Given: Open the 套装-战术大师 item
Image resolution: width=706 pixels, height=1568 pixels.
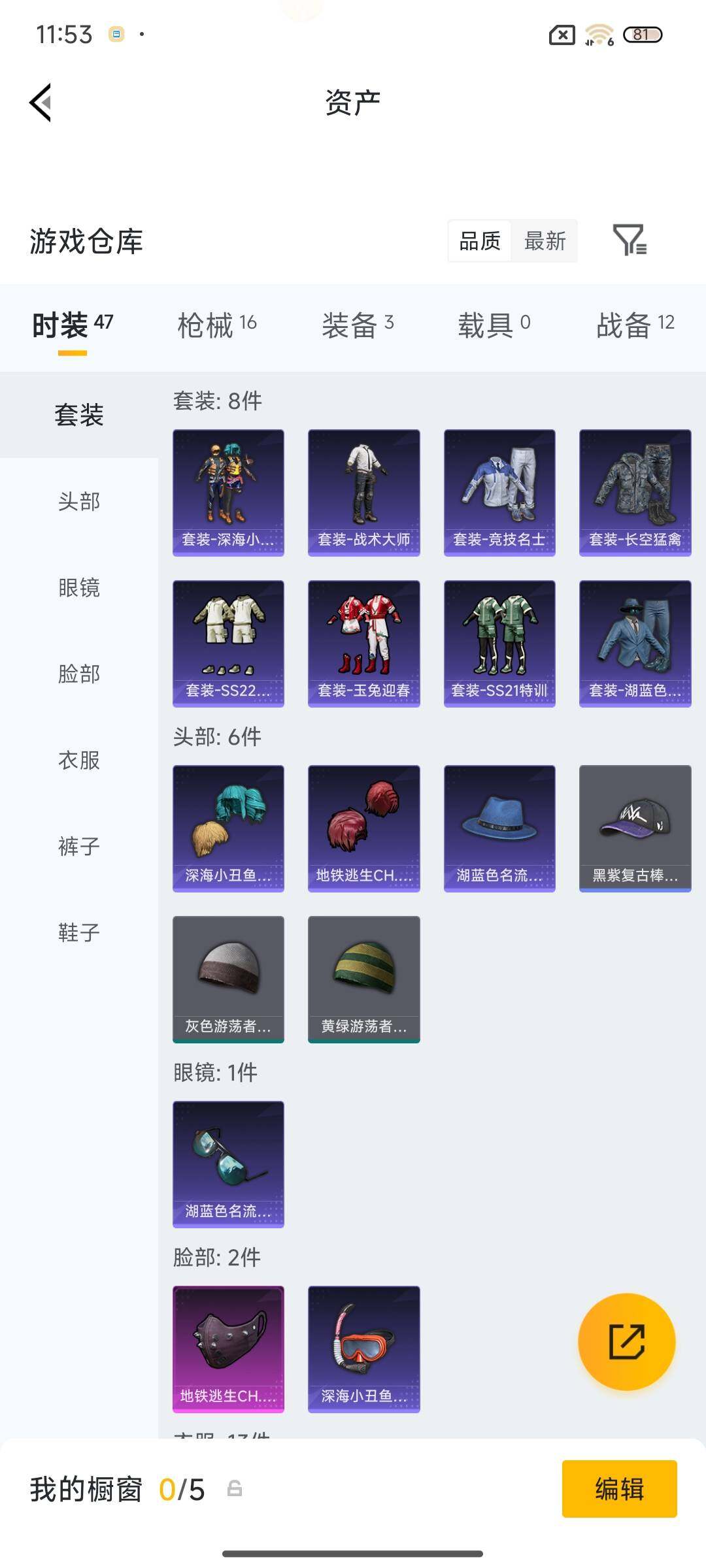Looking at the screenshot, I should (x=363, y=493).
